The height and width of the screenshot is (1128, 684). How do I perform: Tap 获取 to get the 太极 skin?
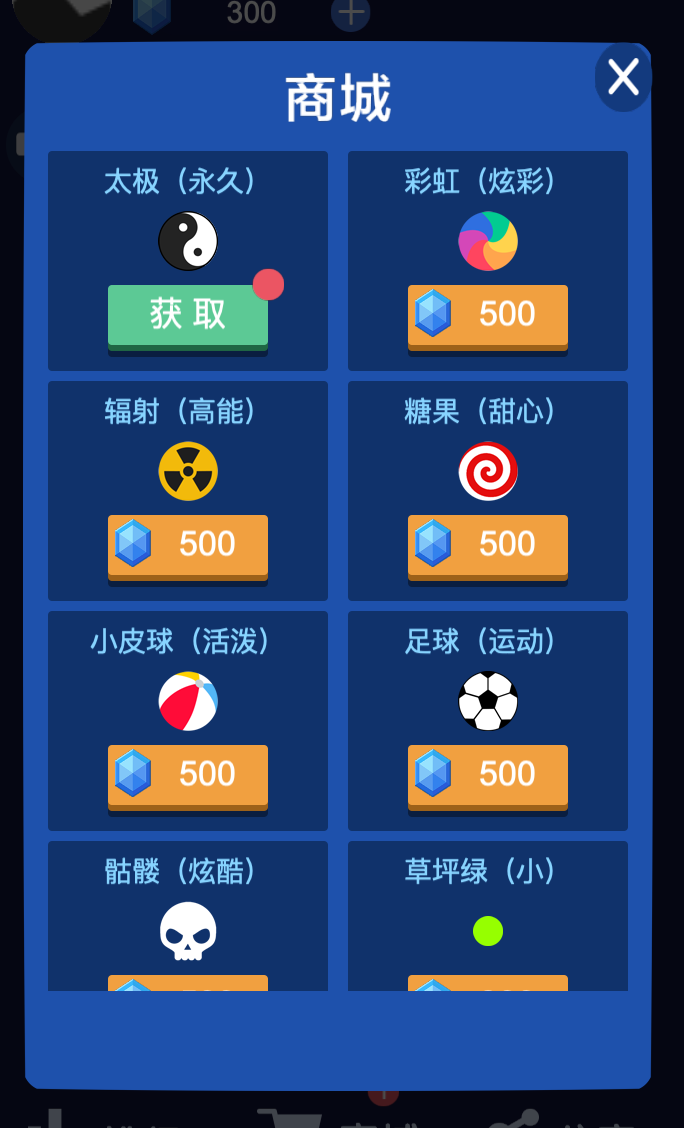click(188, 315)
